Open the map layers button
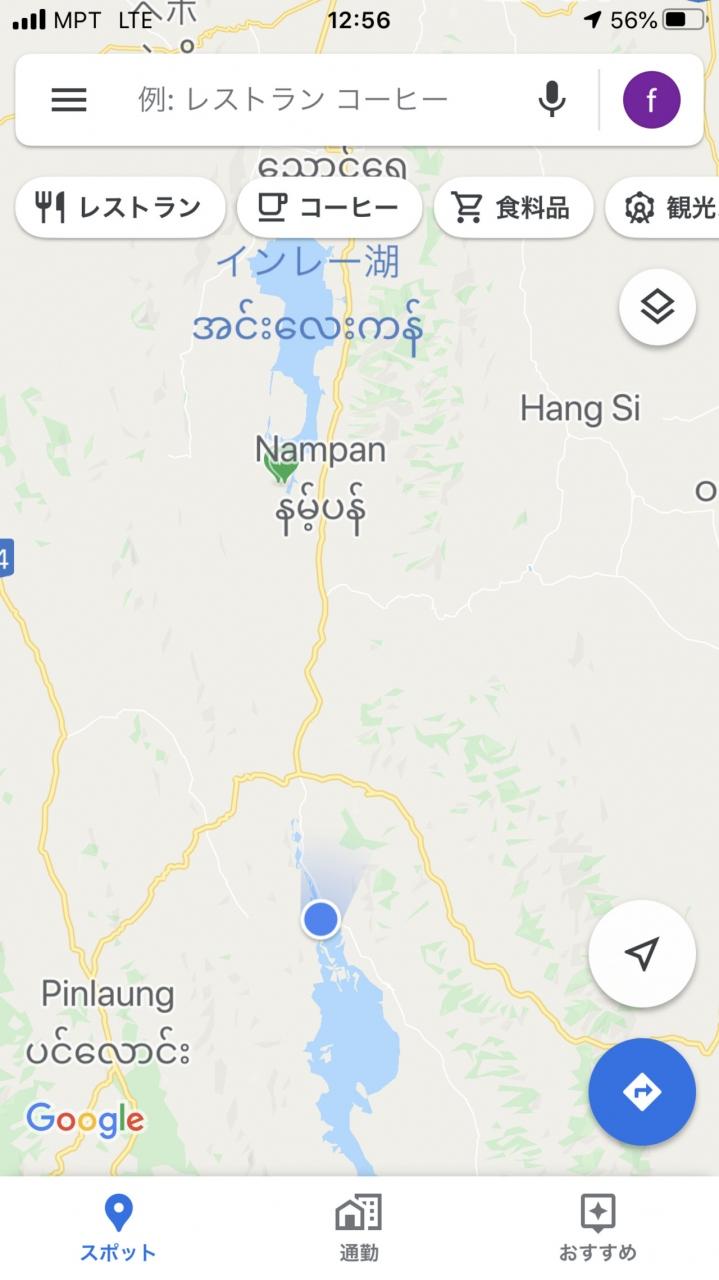This screenshot has height=1280, width=719. coord(657,308)
